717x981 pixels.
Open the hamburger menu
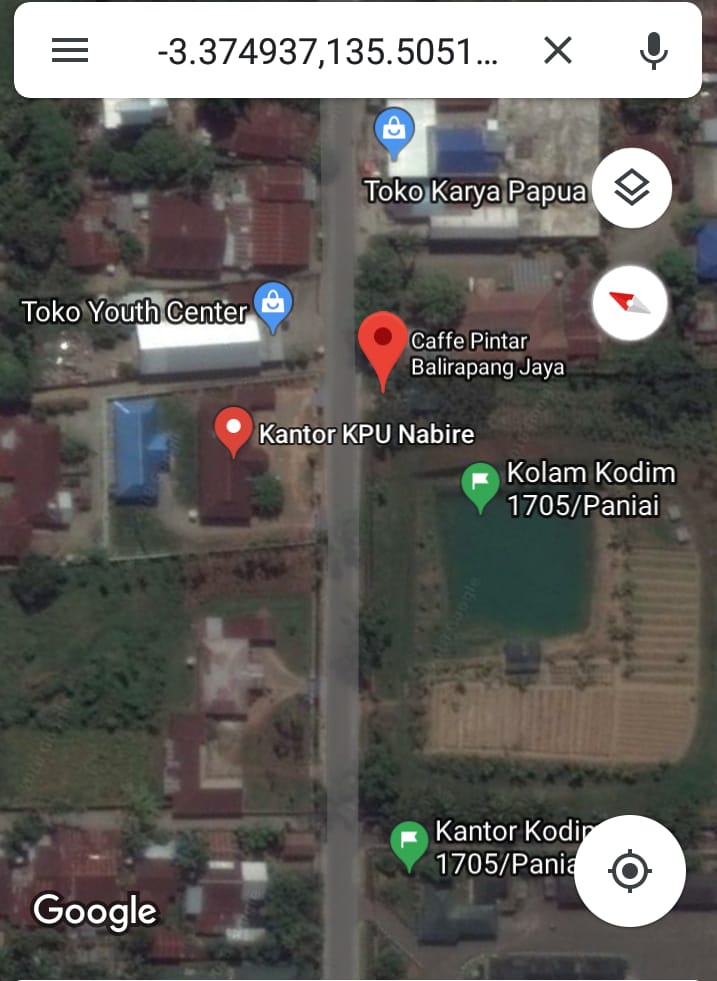[70, 51]
